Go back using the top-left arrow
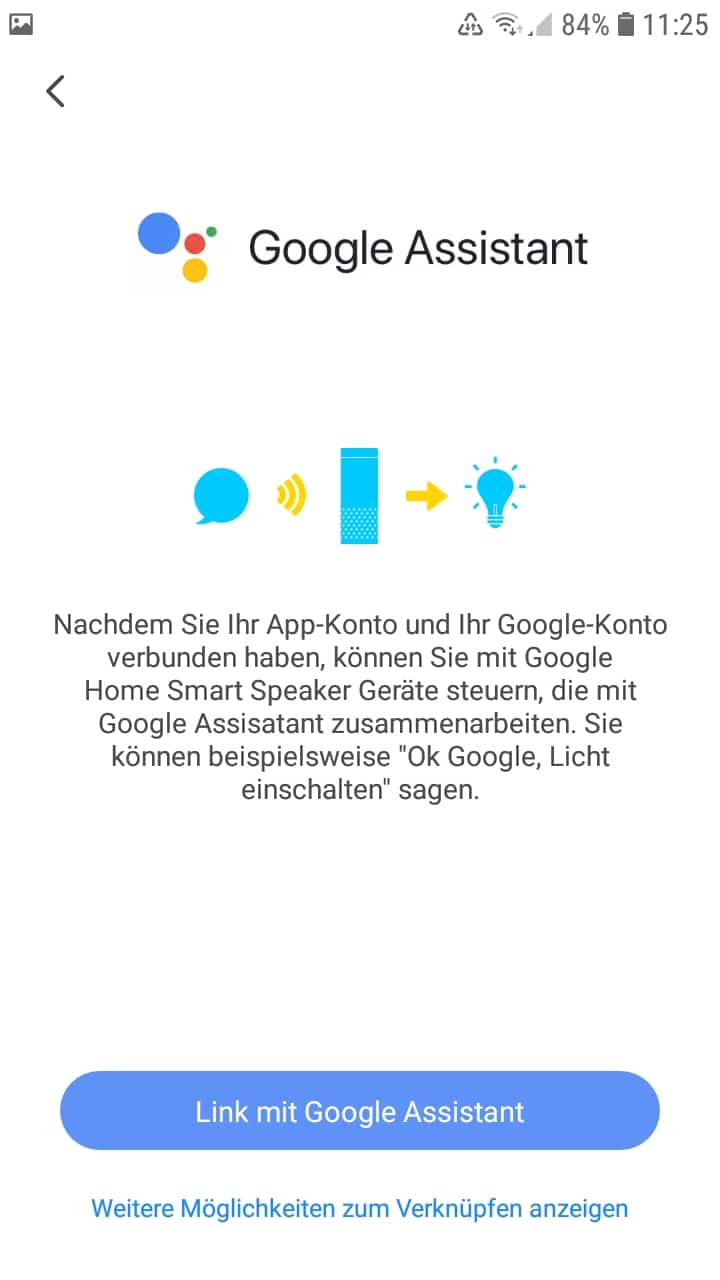 pyautogui.click(x=56, y=91)
